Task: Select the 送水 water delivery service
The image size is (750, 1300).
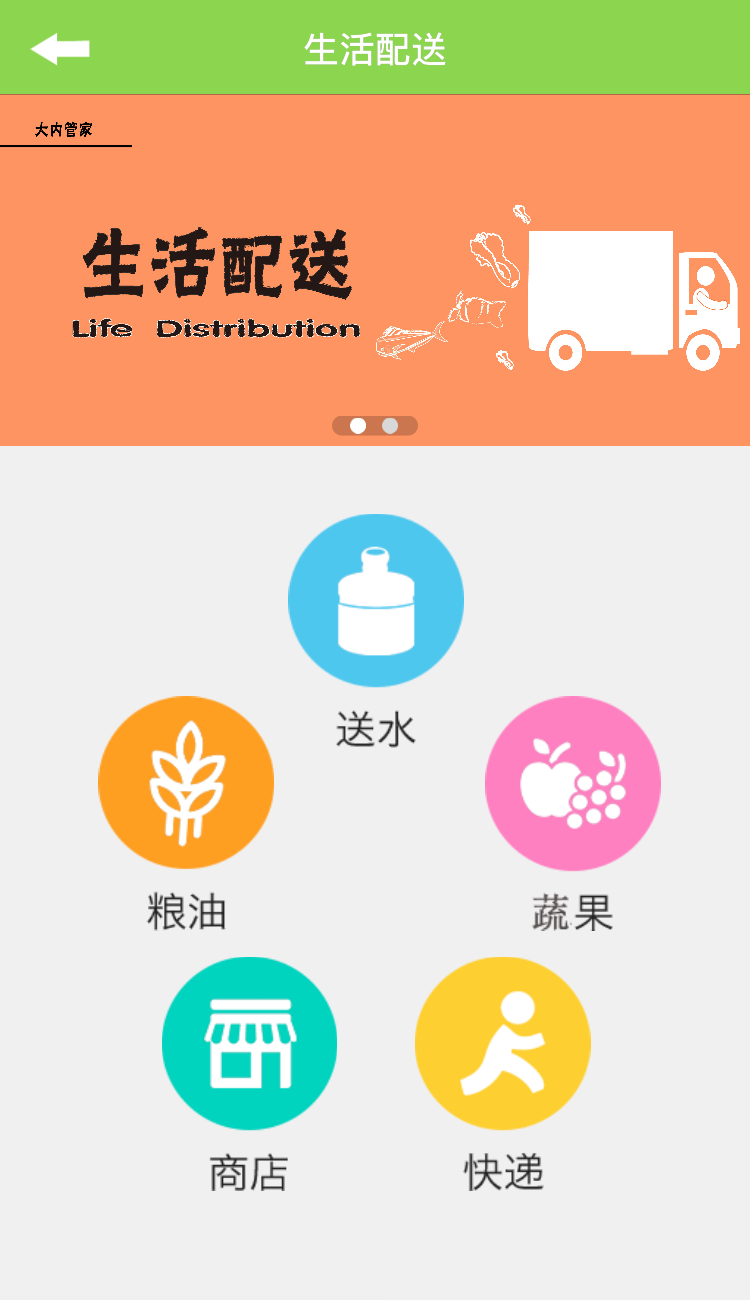Action: (375, 600)
